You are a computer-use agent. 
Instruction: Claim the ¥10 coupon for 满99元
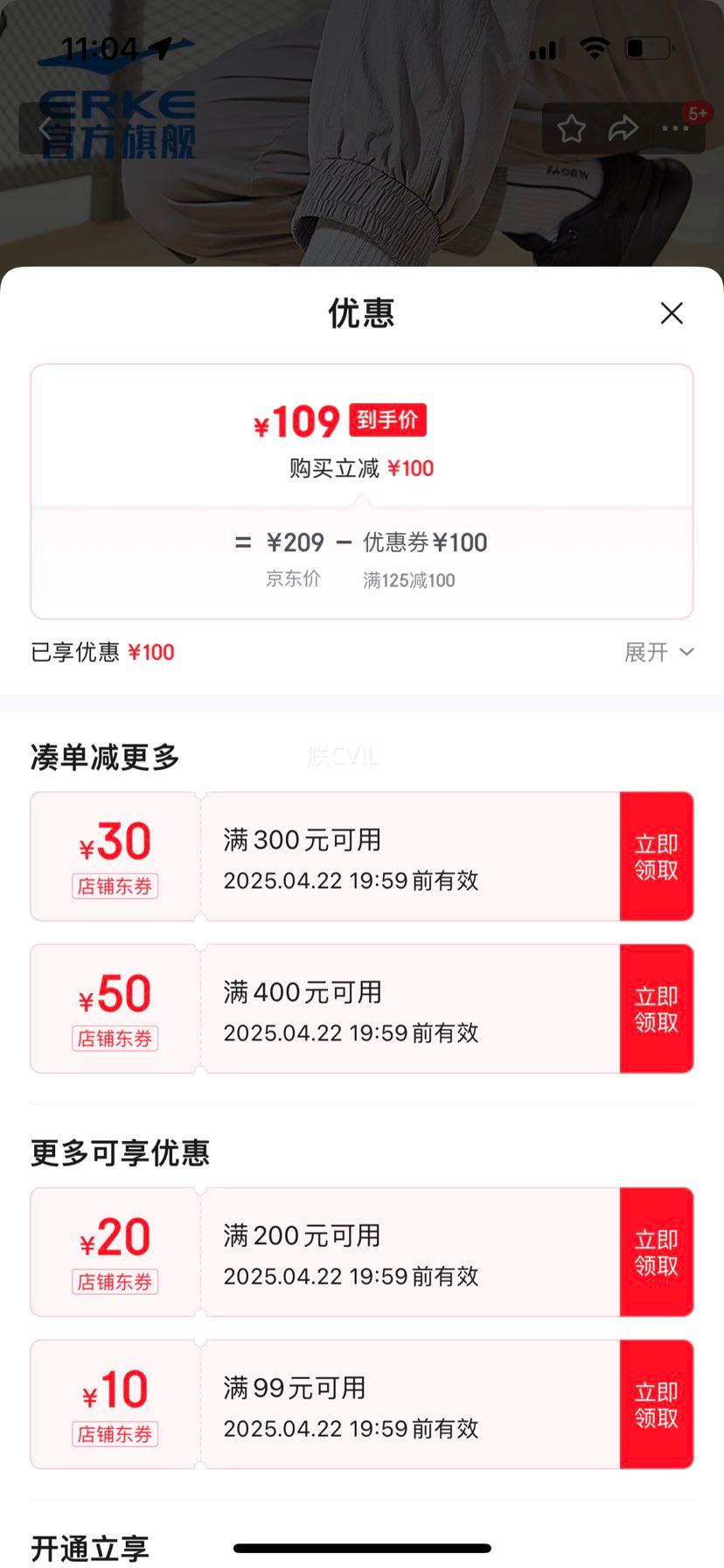tap(657, 1404)
